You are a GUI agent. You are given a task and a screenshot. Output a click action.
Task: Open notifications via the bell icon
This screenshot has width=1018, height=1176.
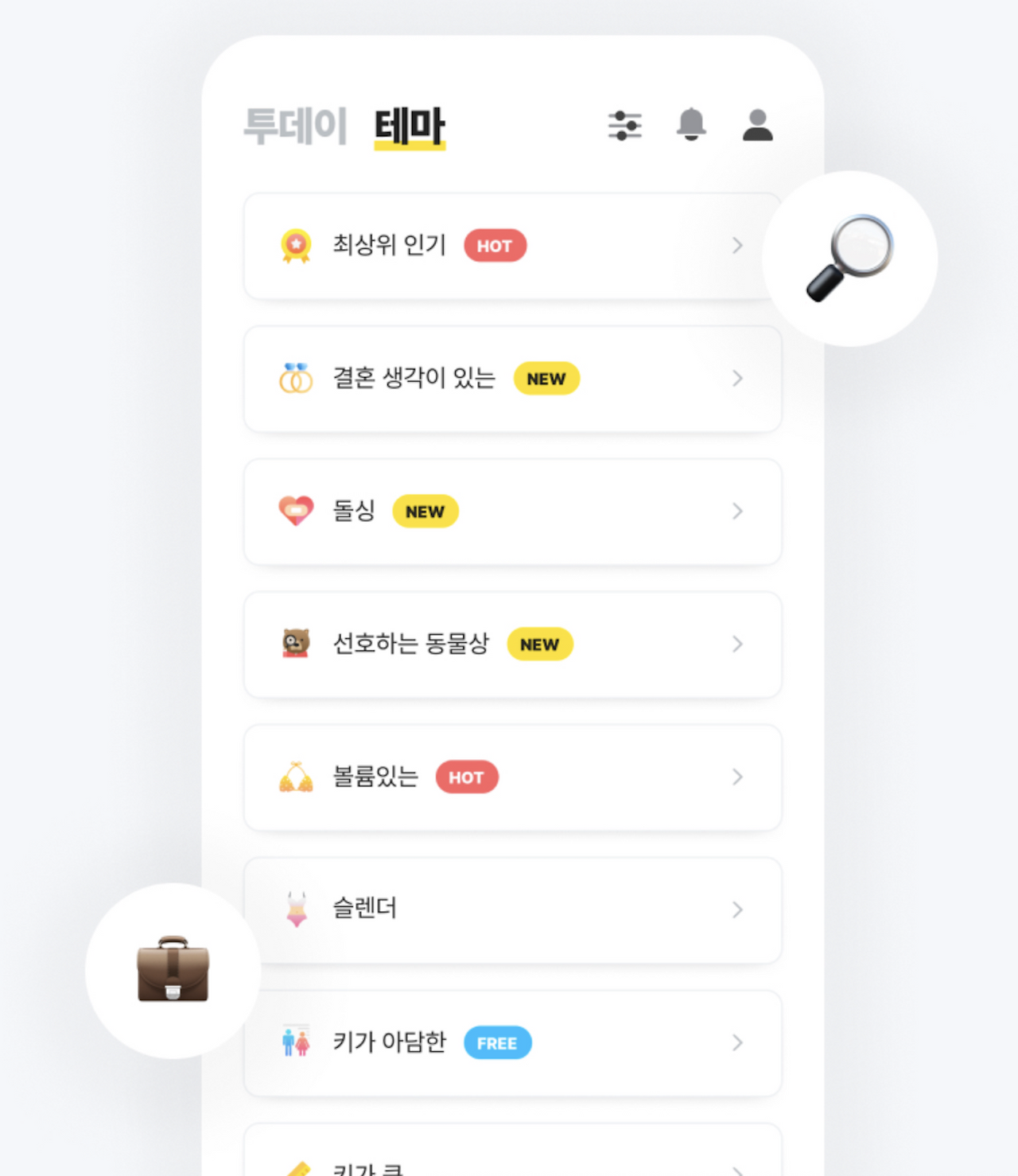point(691,125)
